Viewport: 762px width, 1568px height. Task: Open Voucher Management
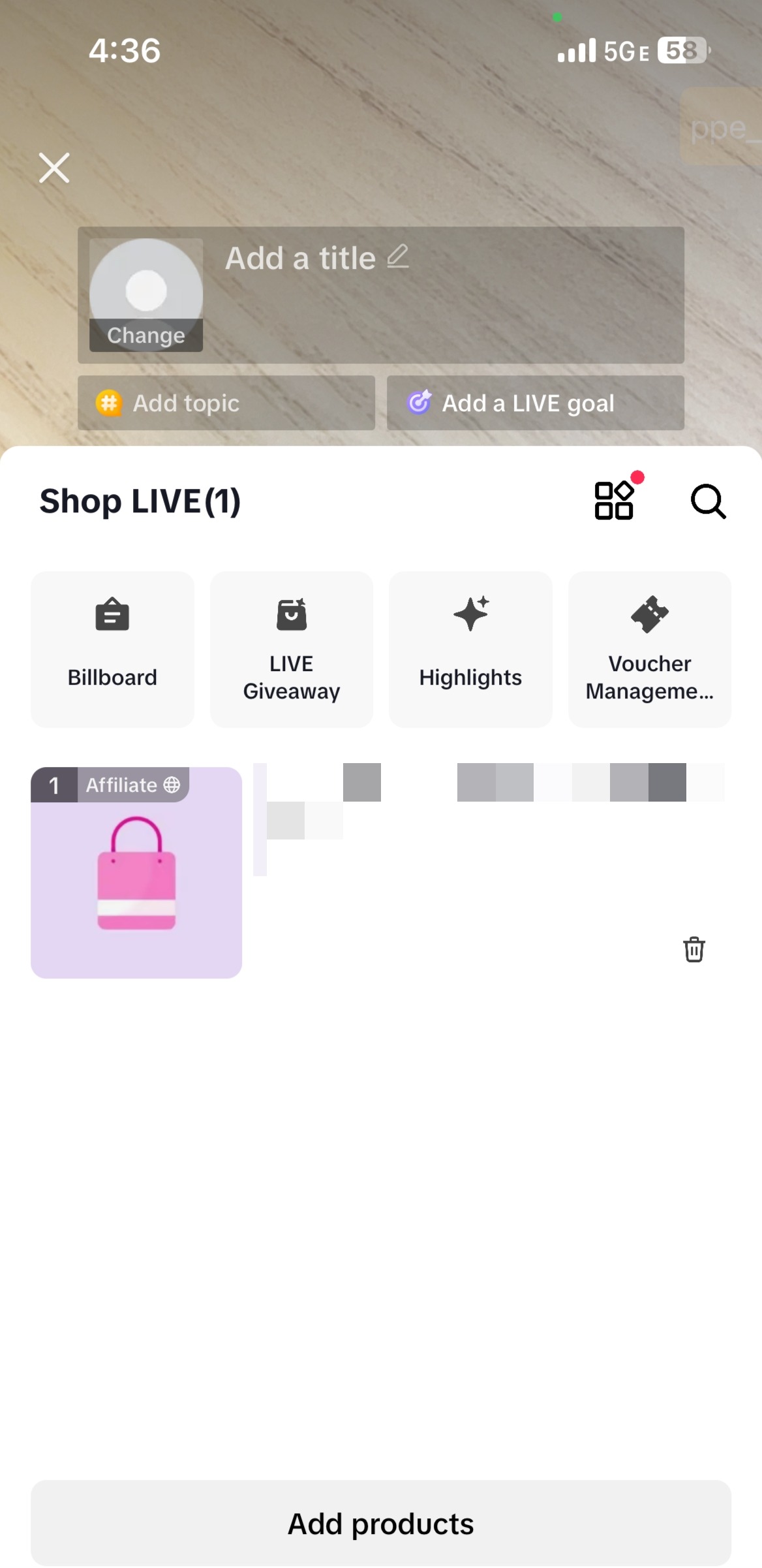tap(650, 649)
